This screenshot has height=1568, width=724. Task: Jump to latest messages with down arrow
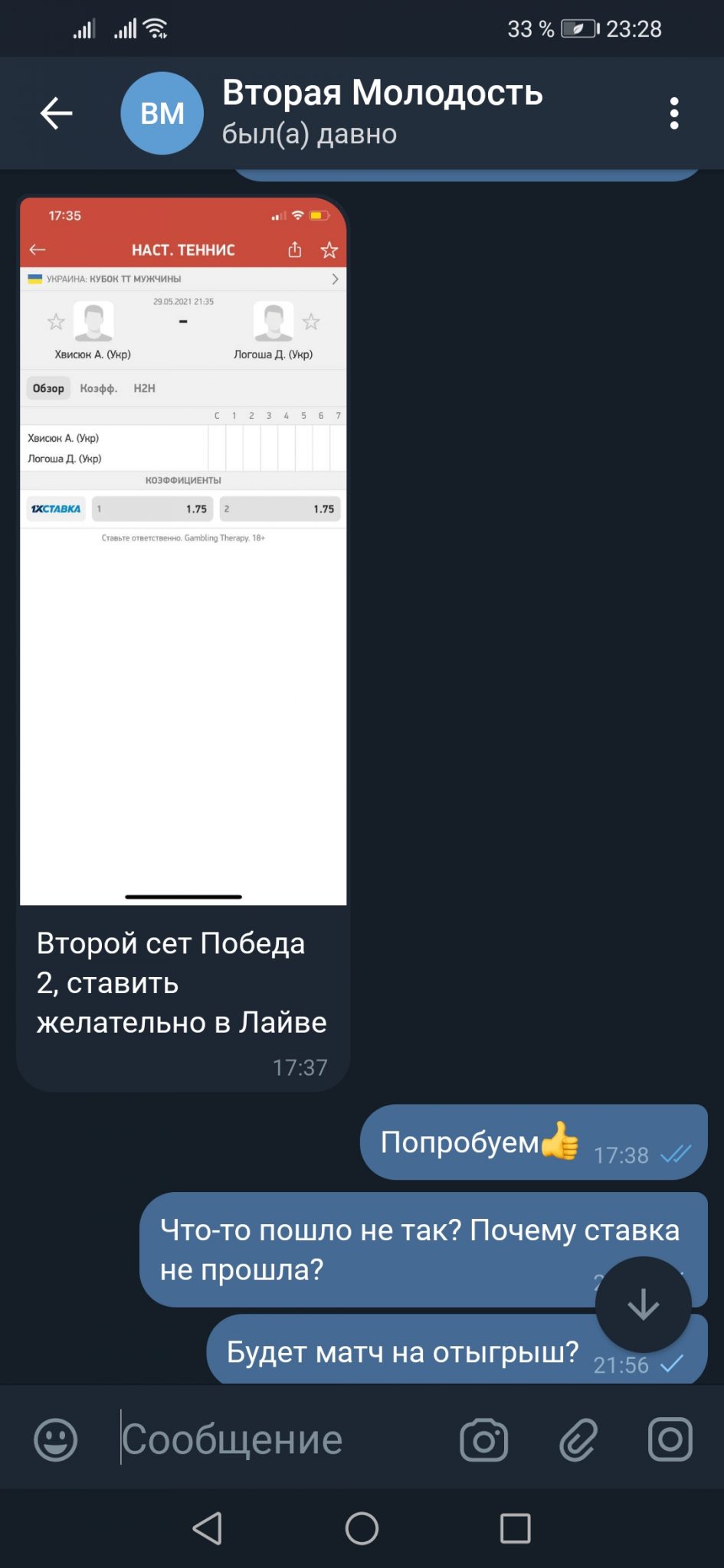644,1304
